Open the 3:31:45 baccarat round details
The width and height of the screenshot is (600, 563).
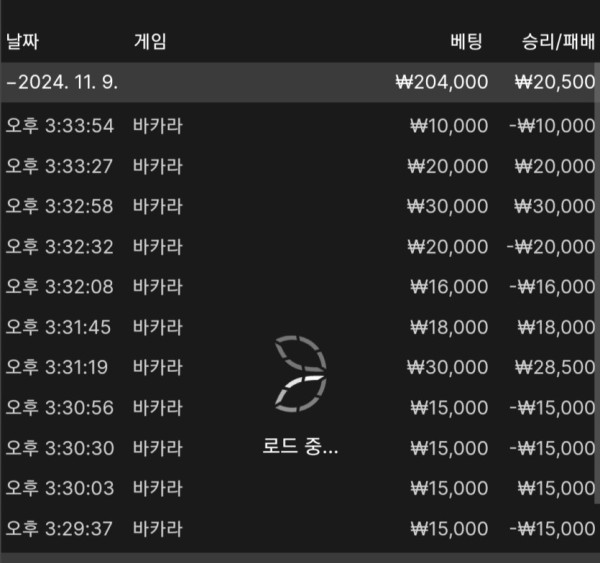click(x=300, y=327)
